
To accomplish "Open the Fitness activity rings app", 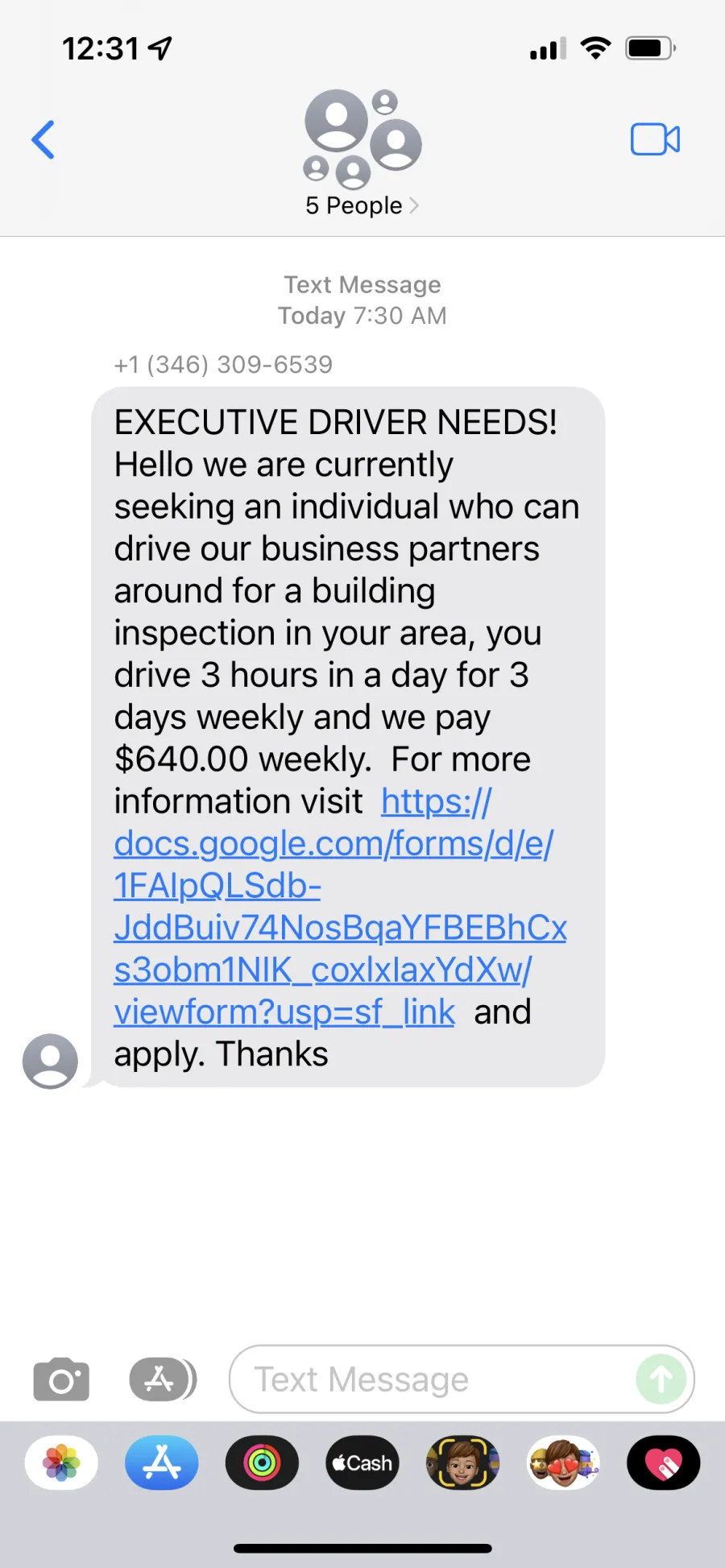I will point(262,1463).
